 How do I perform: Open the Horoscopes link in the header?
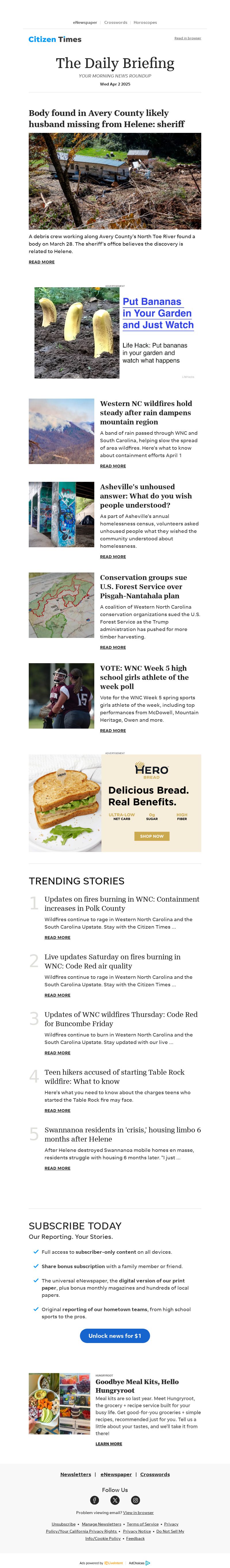point(145,22)
